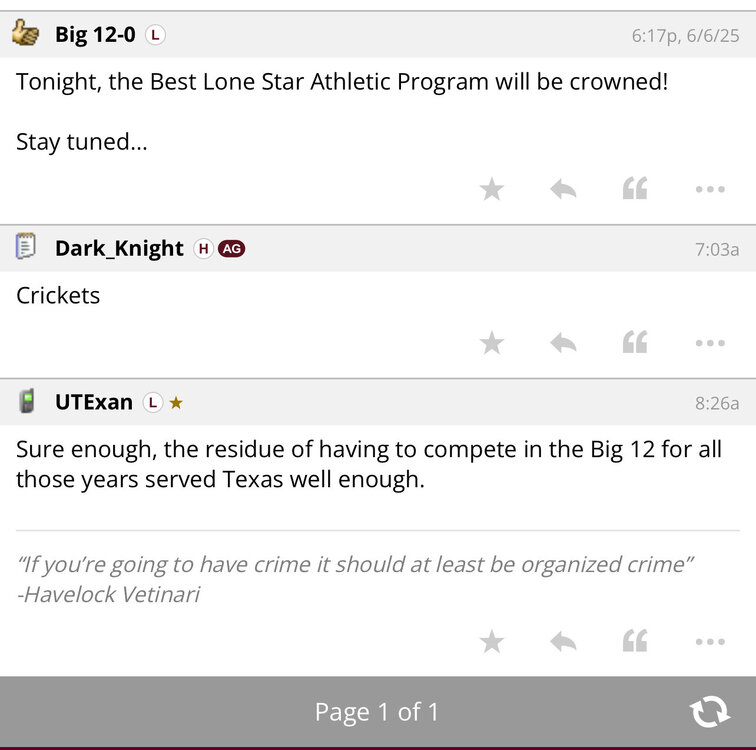Reply to Dark_Knight's post
The width and height of the screenshot is (756, 750).
[563, 343]
